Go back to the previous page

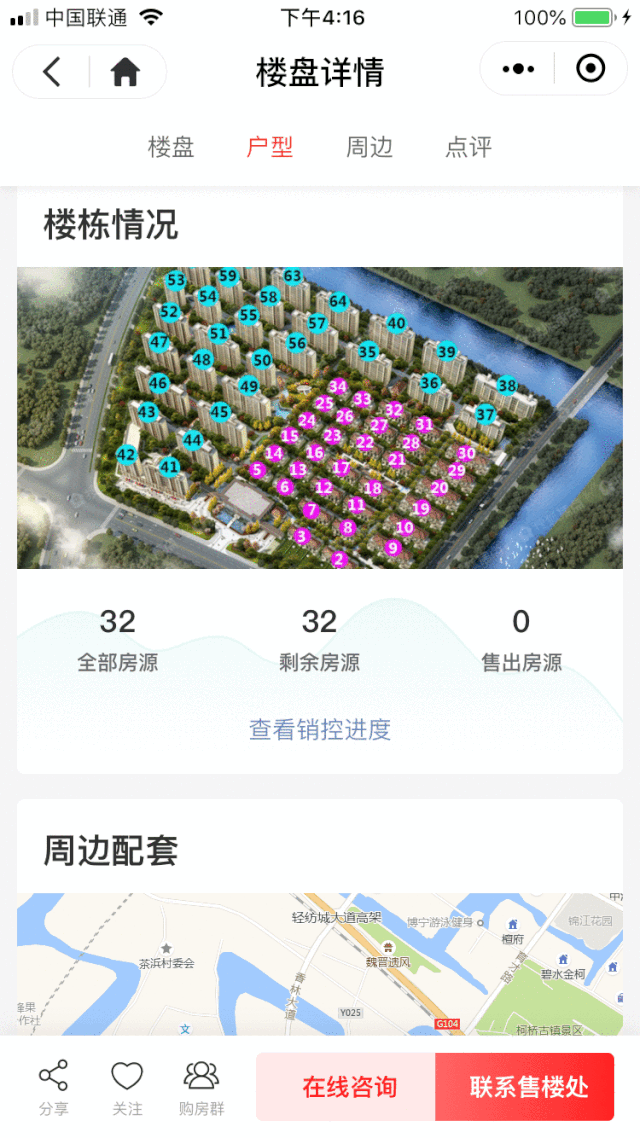point(52,71)
